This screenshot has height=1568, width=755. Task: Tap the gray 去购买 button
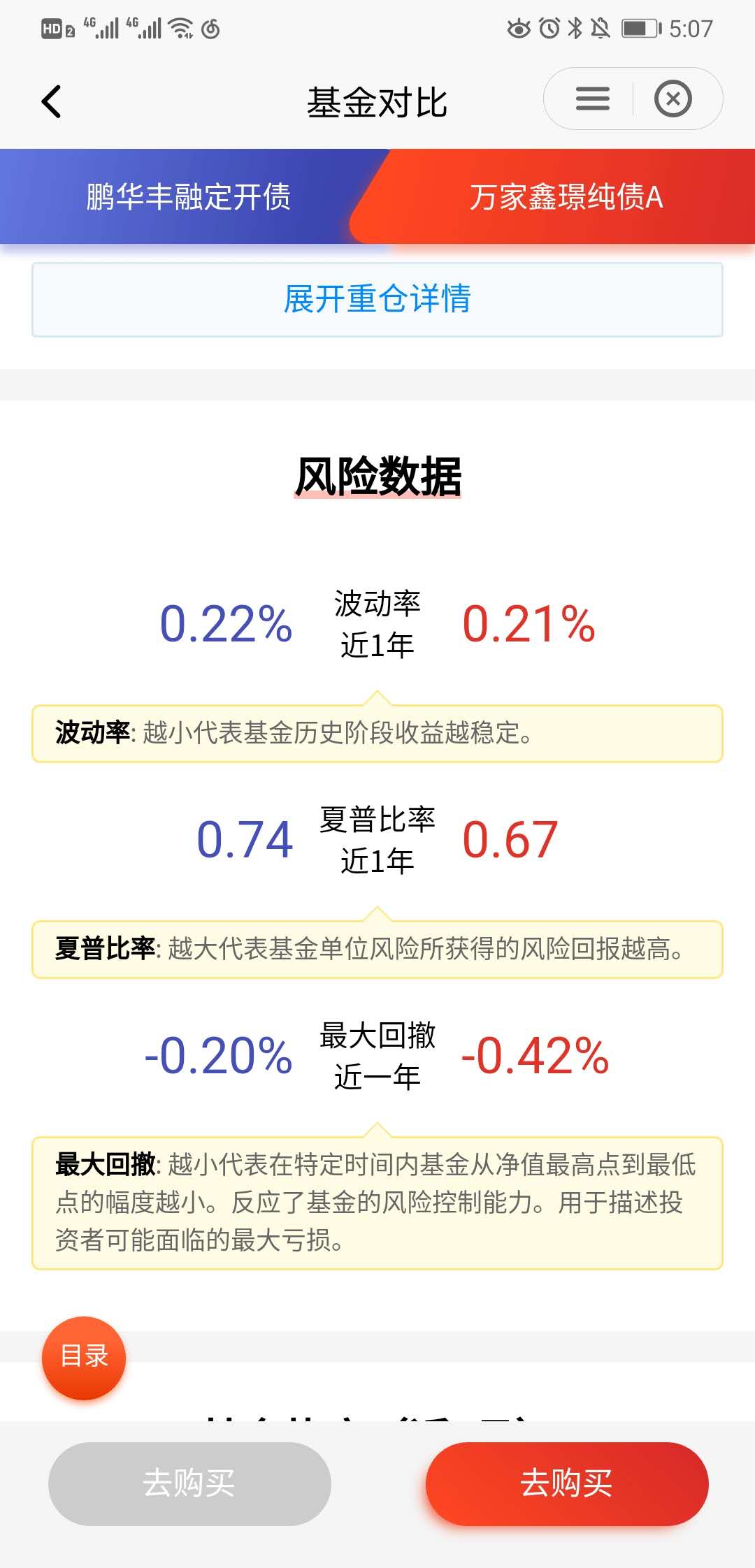tap(189, 1483)
